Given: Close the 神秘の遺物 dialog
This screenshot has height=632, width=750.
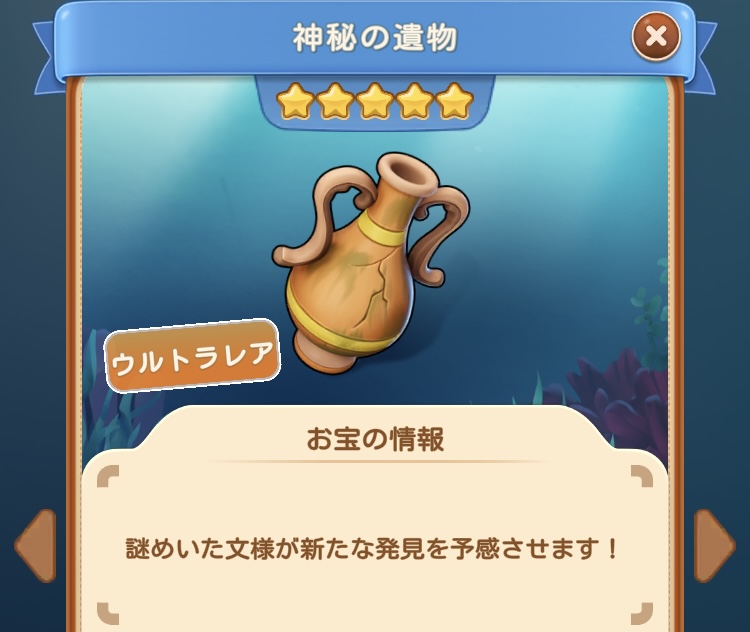Looking at the screenshot, I should tap(656, 38).
